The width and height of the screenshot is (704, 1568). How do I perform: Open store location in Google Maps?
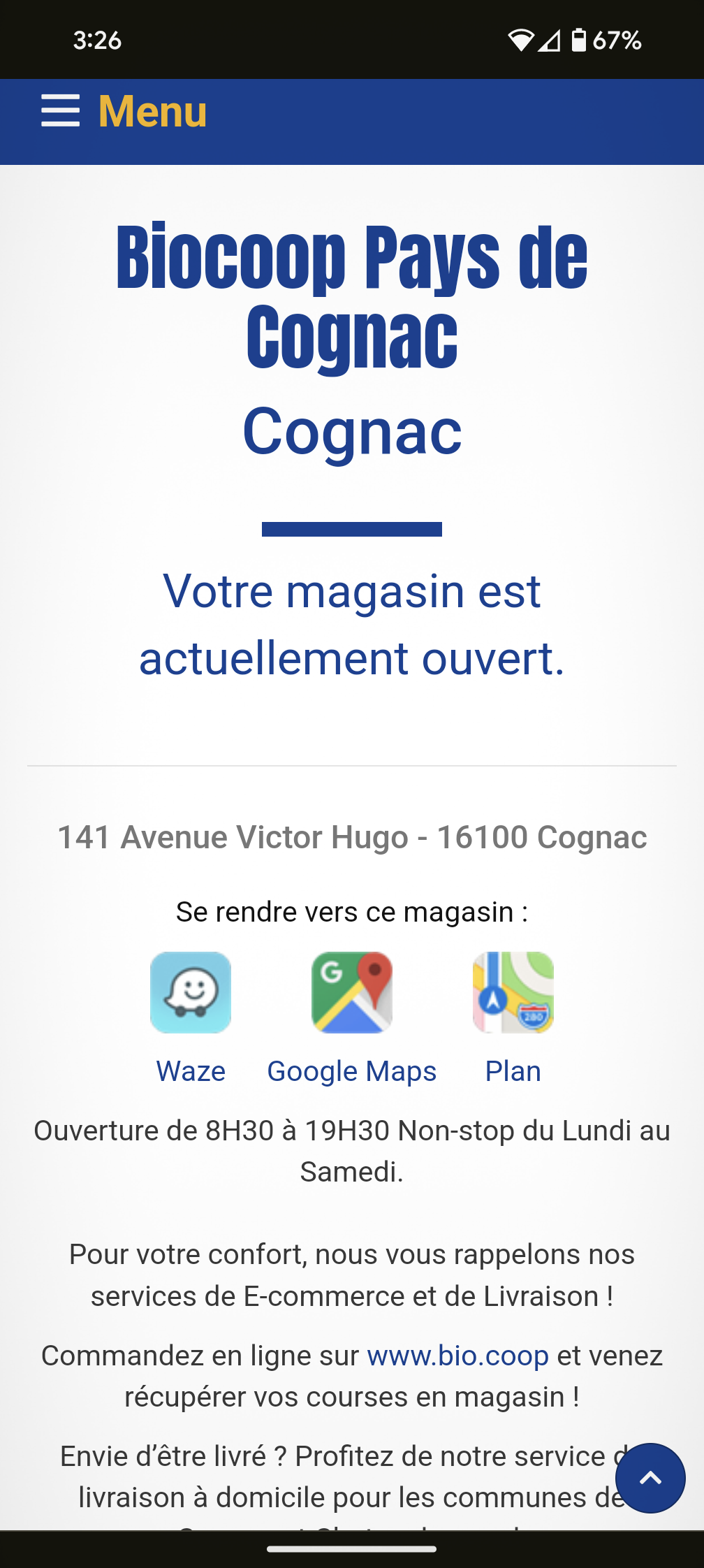click(351, 992)
